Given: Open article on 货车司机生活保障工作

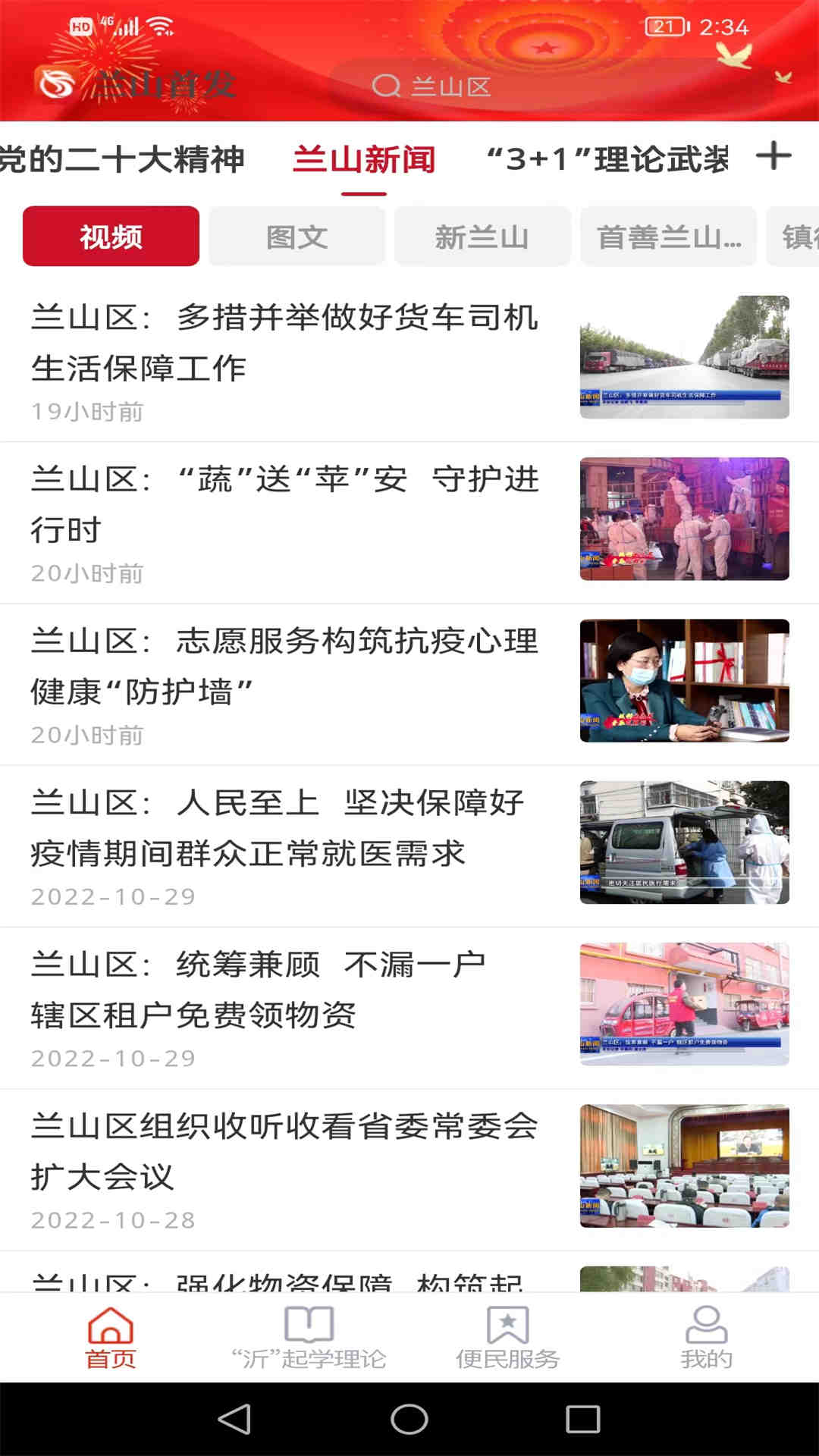Looking at the screenshot, I should pyautogui.click(x=284, y=343).
